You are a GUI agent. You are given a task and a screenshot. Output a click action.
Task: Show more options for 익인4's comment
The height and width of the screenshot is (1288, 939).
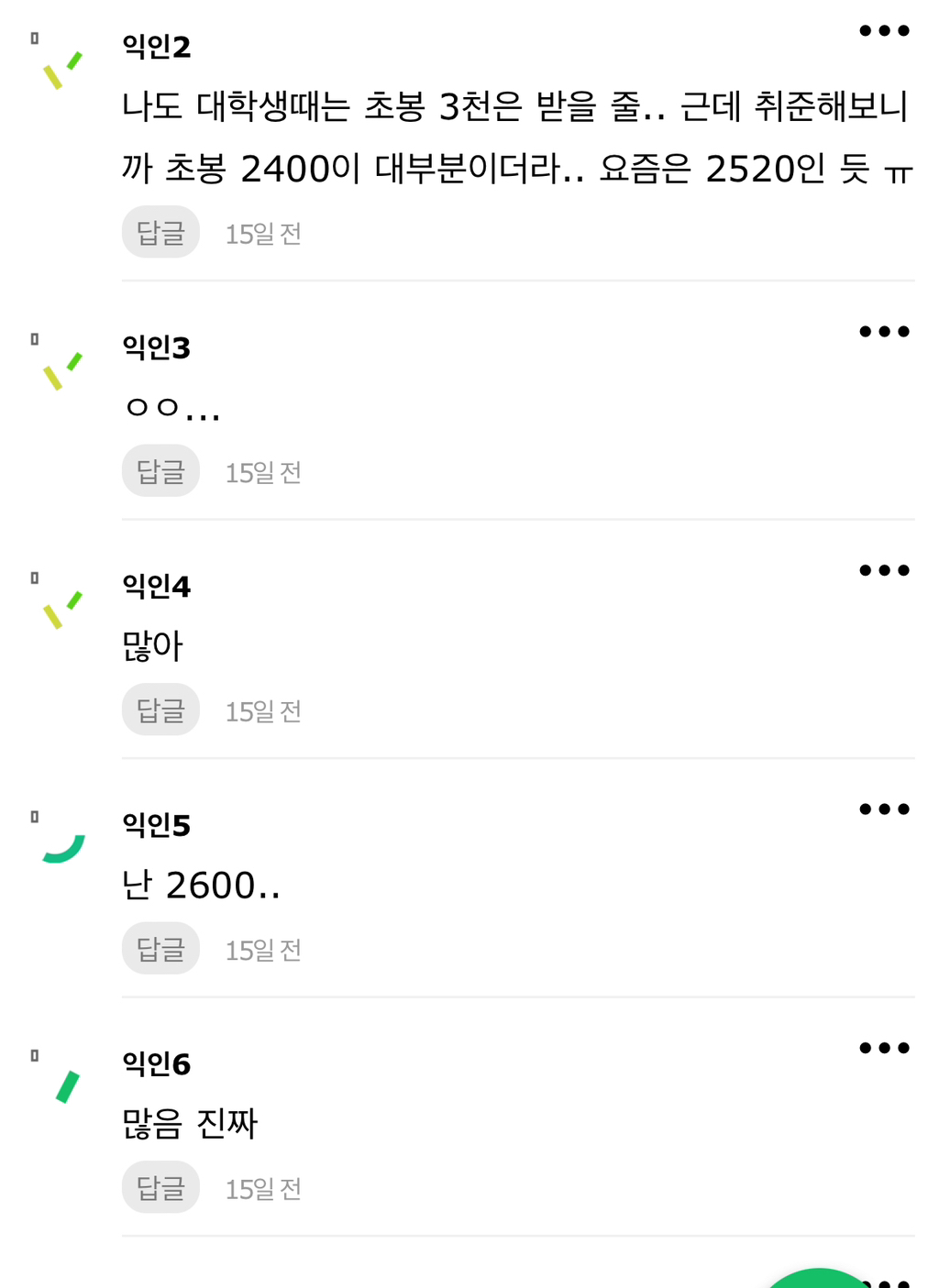pyautogui.click(x=884, y=570)
